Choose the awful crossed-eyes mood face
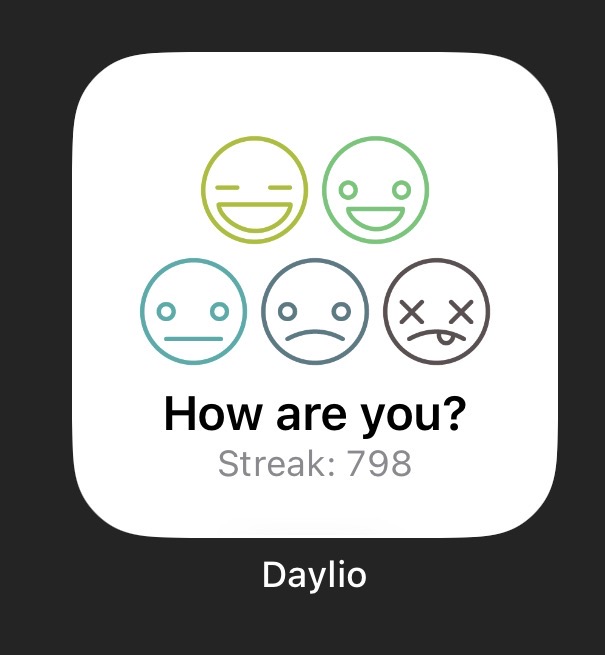Screen dimensions: 605x655 (436, 311)
